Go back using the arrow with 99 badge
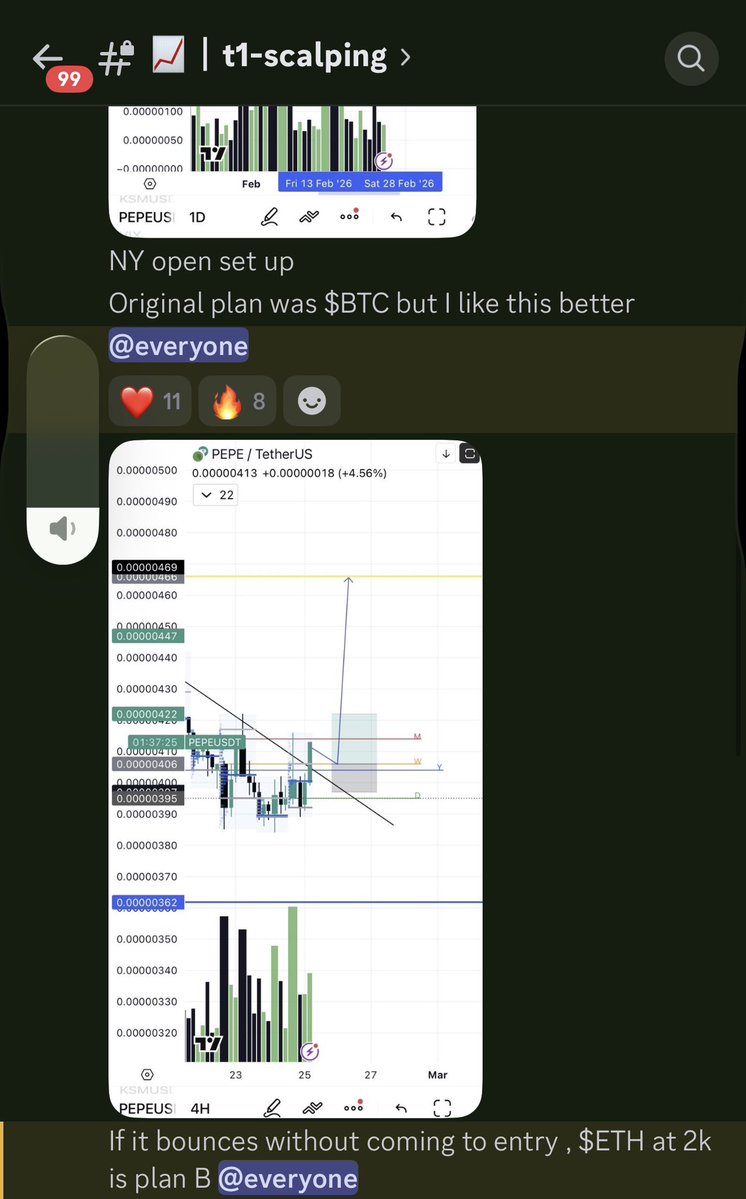The height and width of the screenshot is (1199, 746). (48, 58)
